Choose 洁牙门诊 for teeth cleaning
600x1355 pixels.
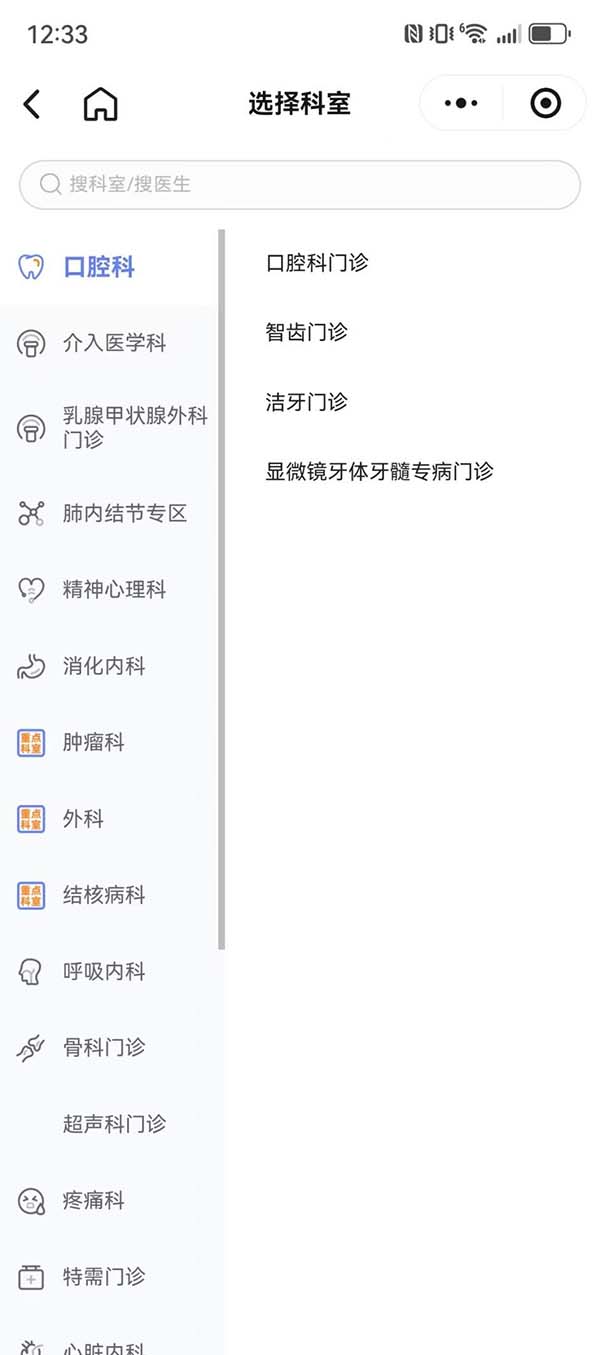(306, 402)
